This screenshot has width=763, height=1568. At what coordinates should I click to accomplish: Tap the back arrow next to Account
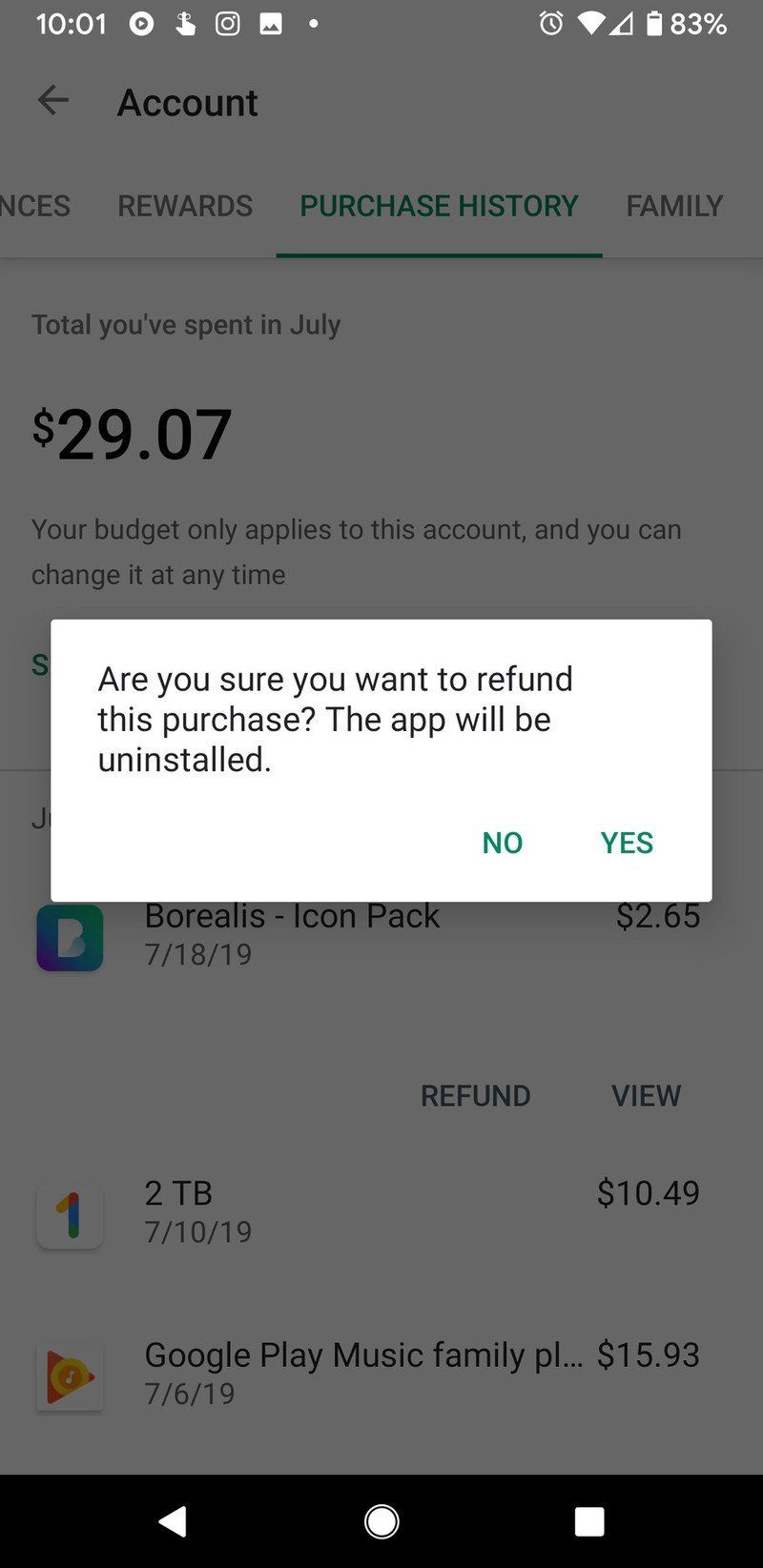coord(52,100)
